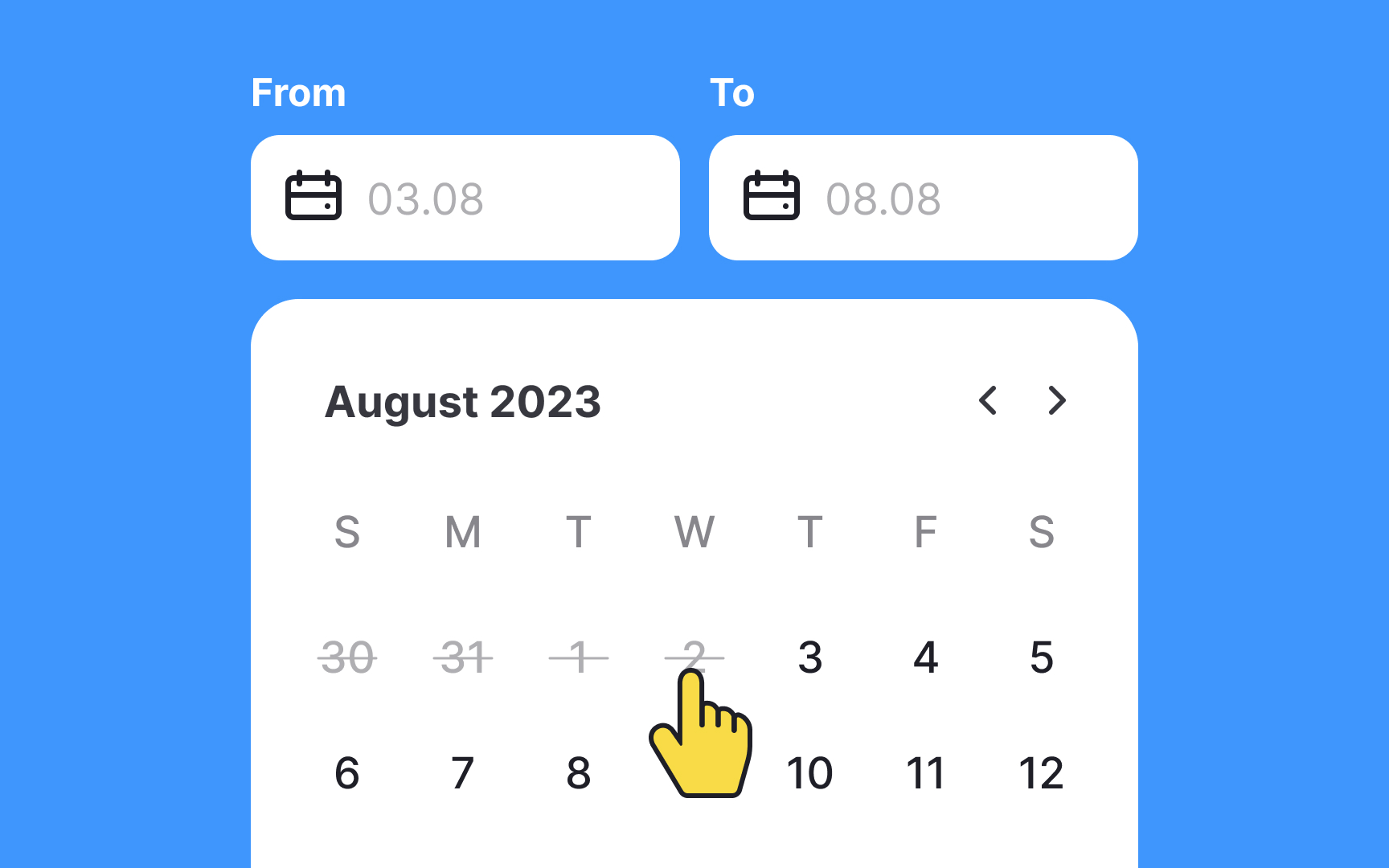
Task: Tap date 12 in the calendar
Action: pos(1042,773)
